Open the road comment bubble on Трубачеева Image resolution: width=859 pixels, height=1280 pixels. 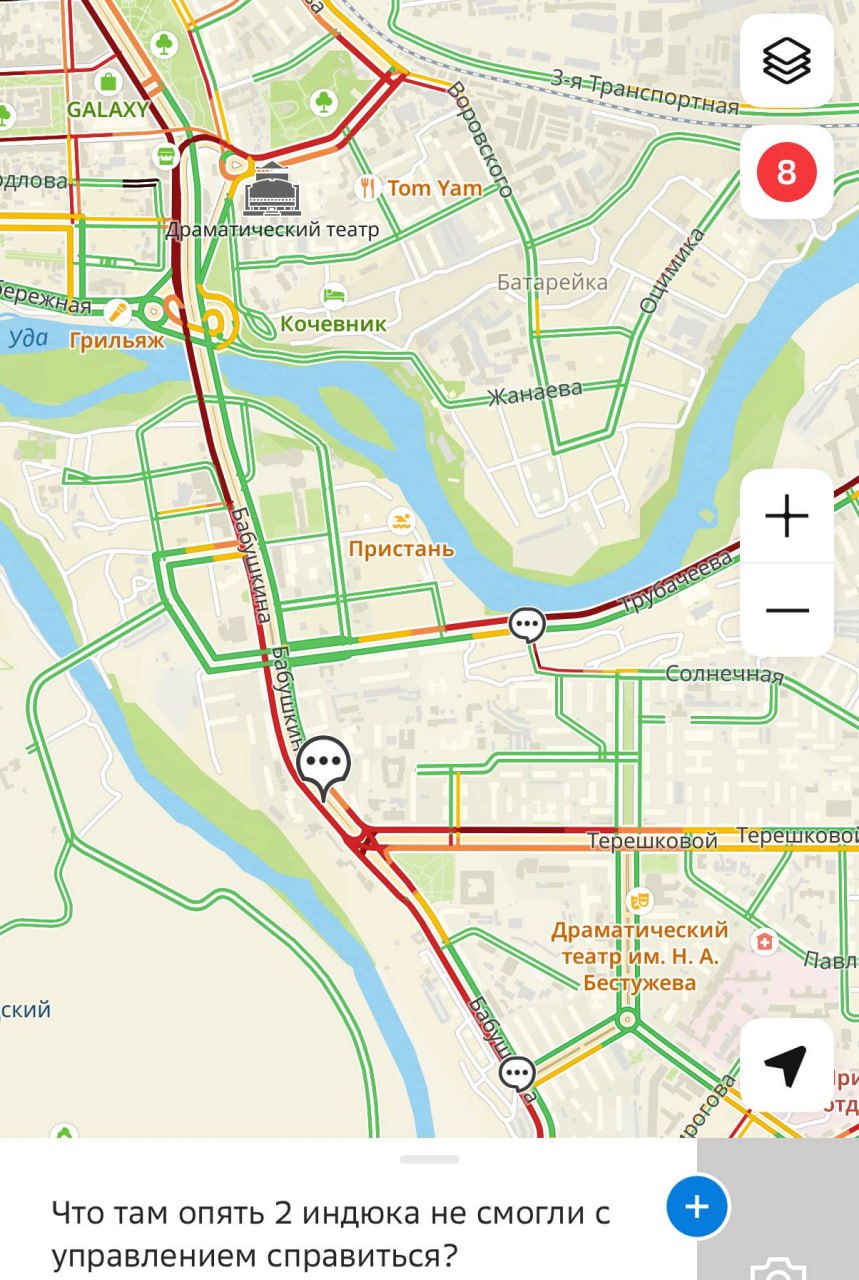pos(527,626)
